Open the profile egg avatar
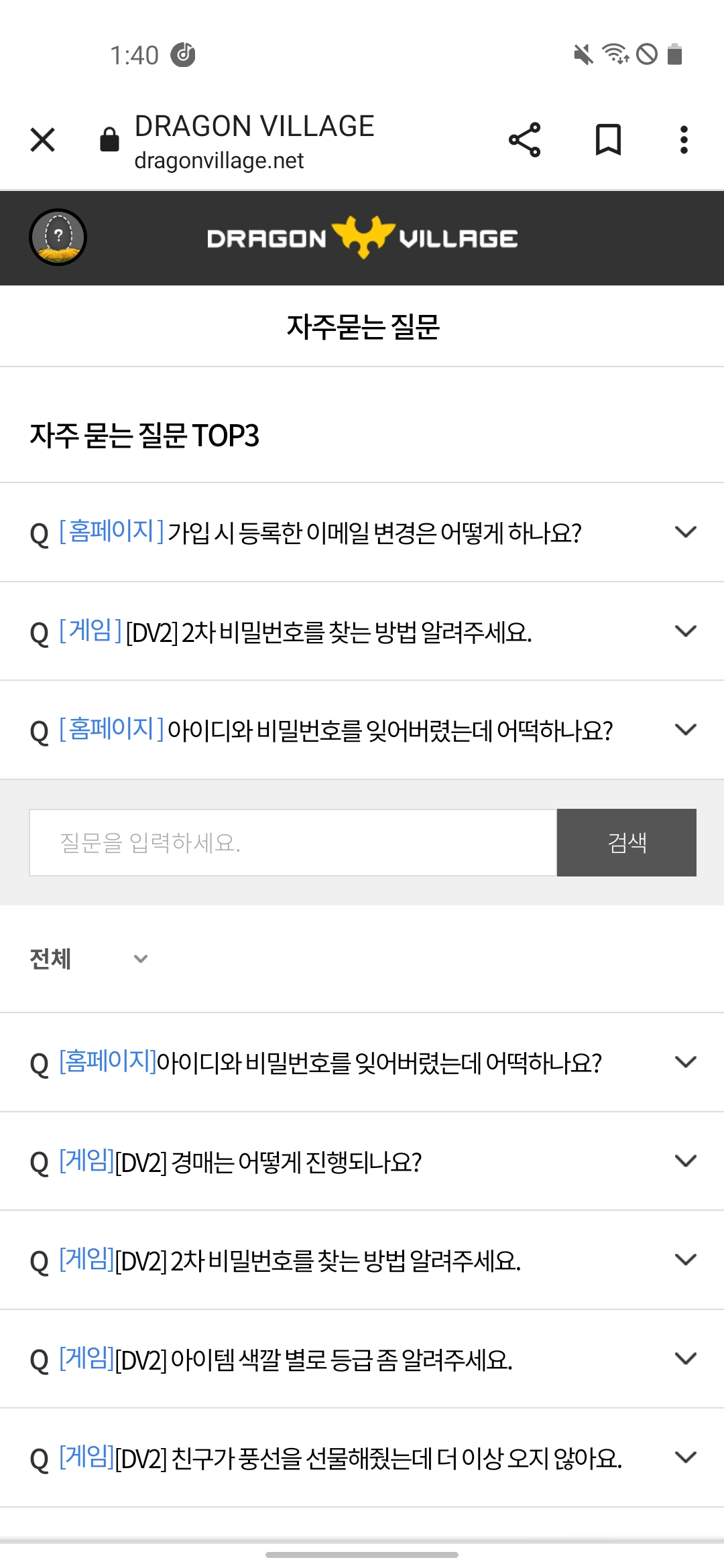This screenshot has height=1568, width=724. point(58,237)
